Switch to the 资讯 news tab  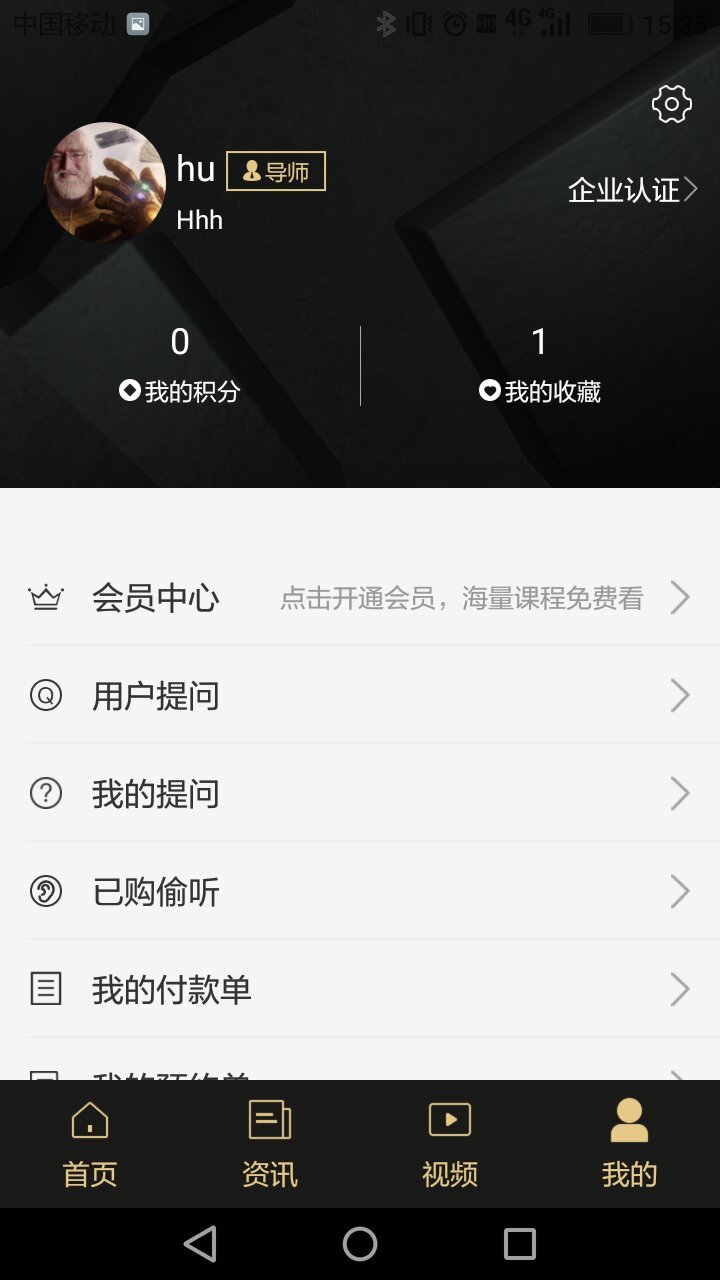[270, 1144]
